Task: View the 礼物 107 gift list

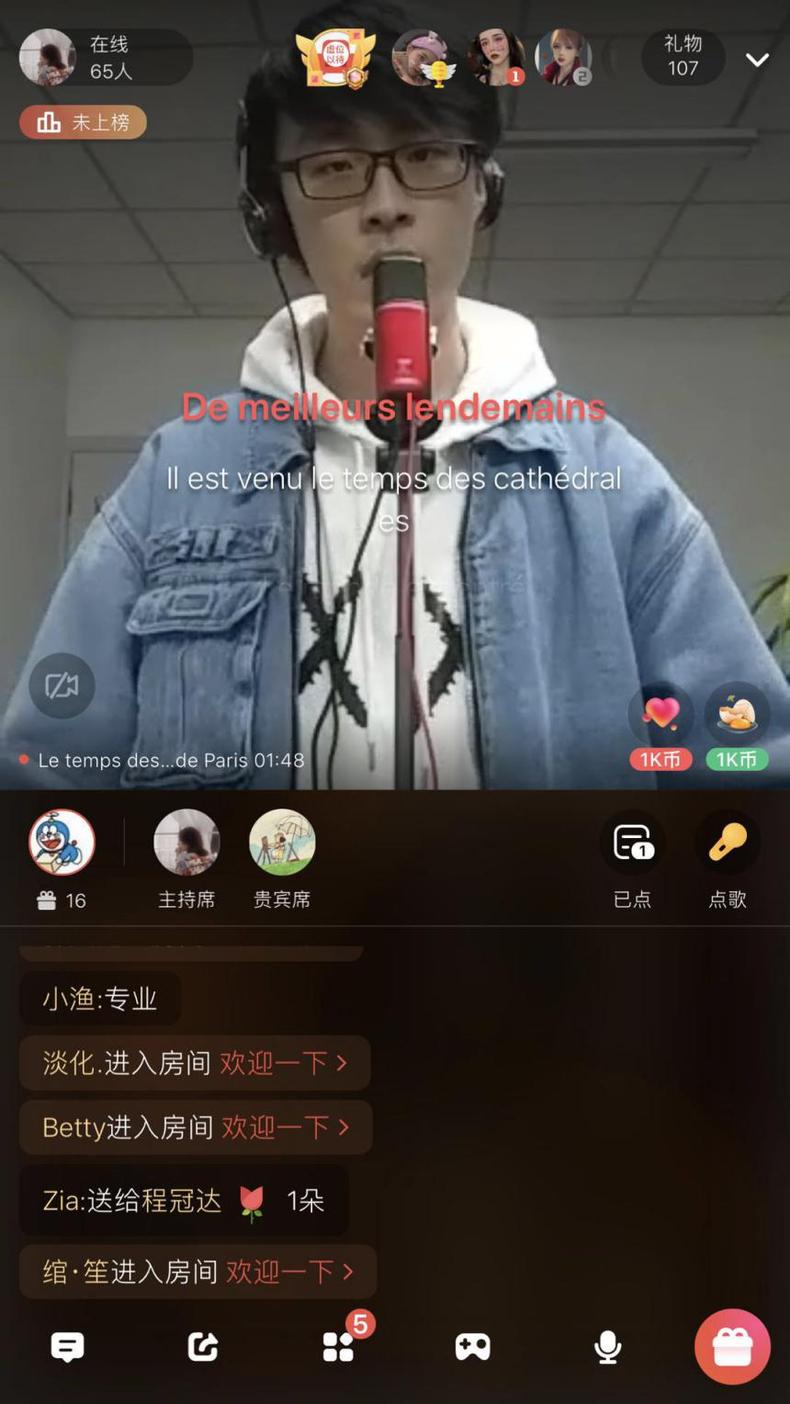Action: coord(683,57)
